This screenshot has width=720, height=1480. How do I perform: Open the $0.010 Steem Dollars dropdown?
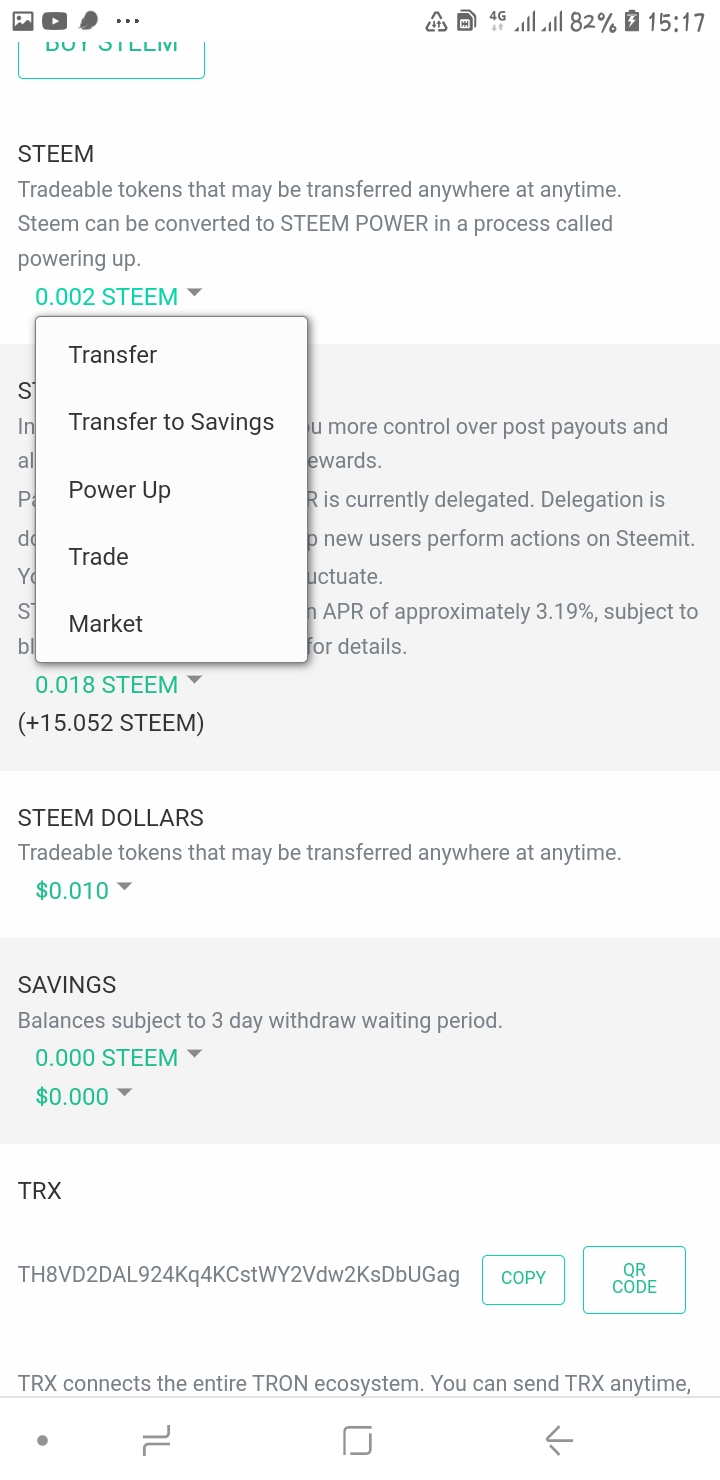tap(83, 890)
